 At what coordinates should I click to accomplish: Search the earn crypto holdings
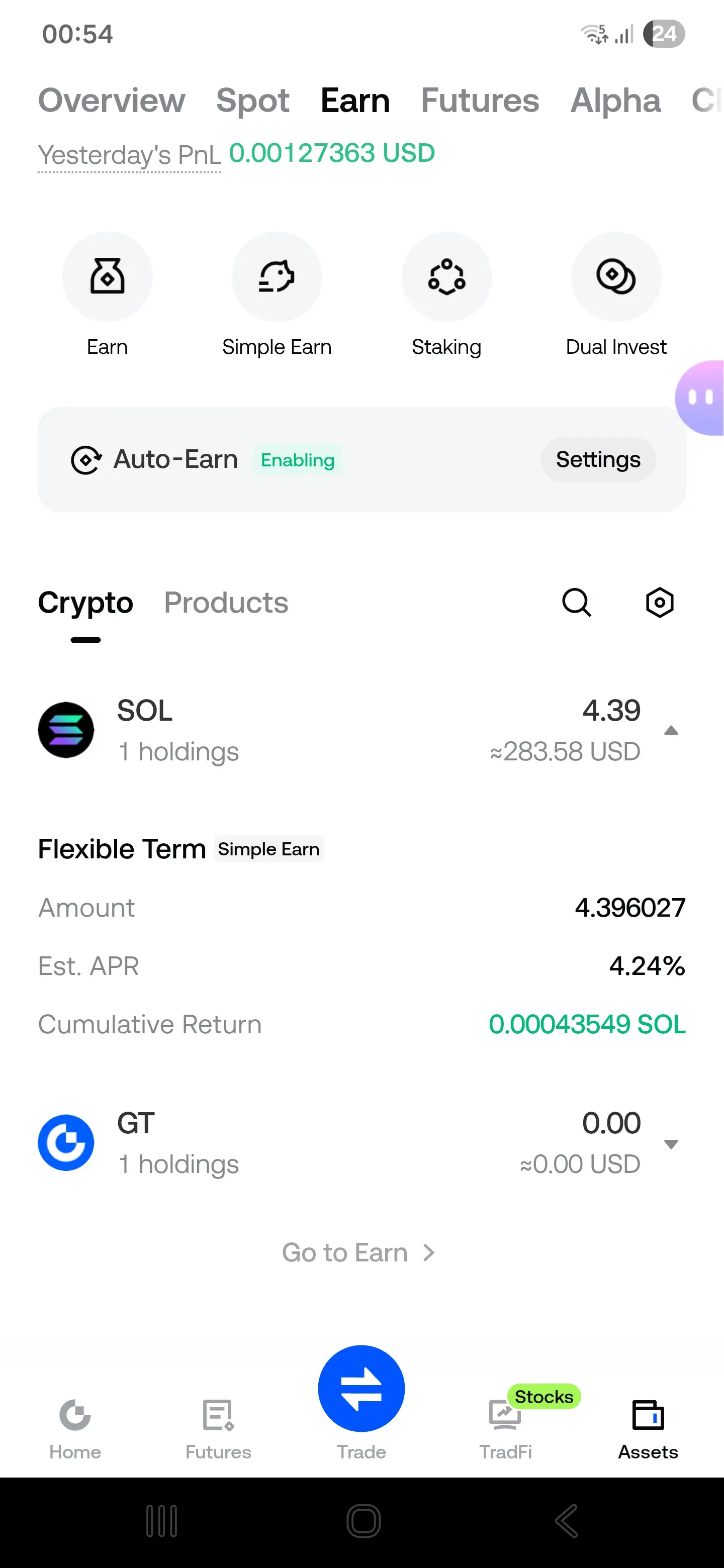point(576,603)
